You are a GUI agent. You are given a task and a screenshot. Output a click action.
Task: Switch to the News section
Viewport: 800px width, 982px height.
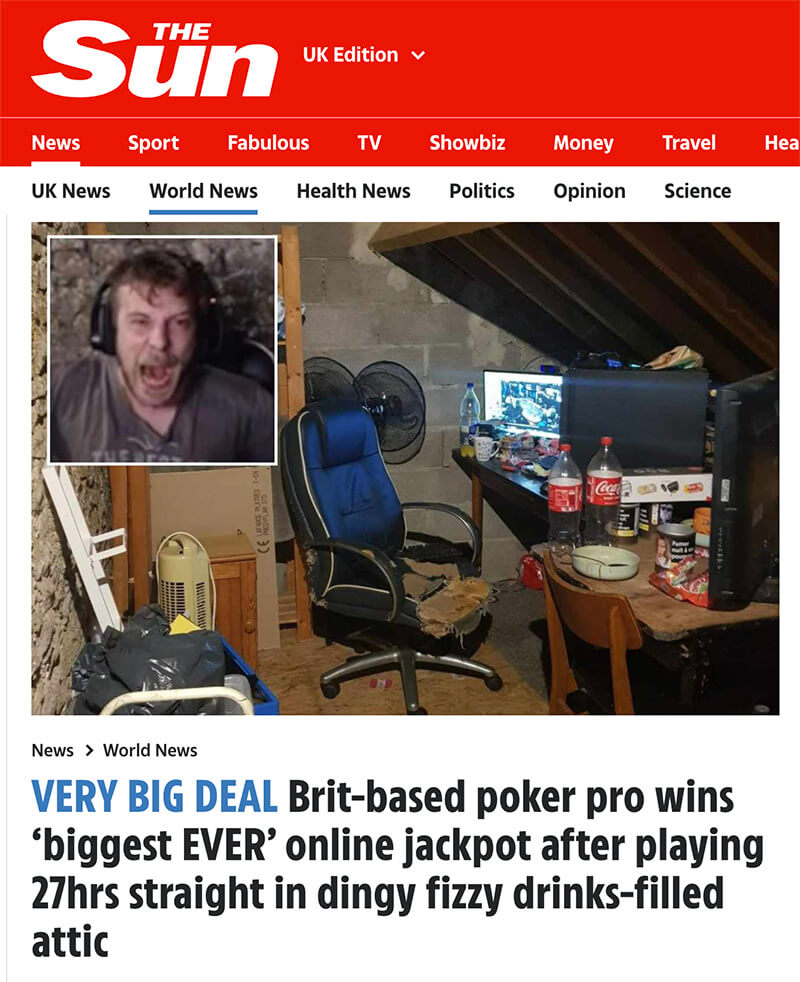56,142
